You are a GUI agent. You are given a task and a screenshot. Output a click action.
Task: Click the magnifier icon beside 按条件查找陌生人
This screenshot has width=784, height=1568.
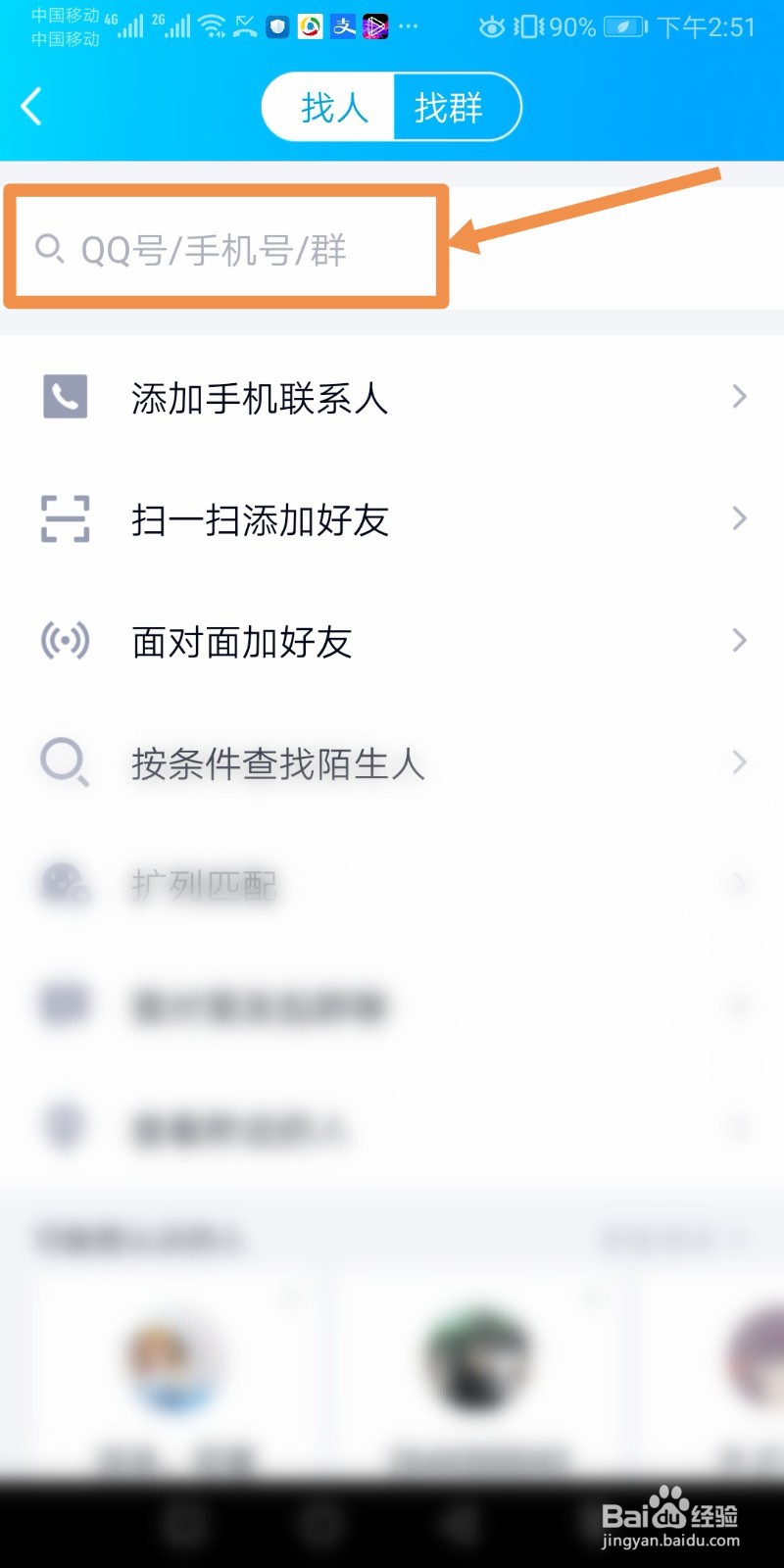[64, 762]
